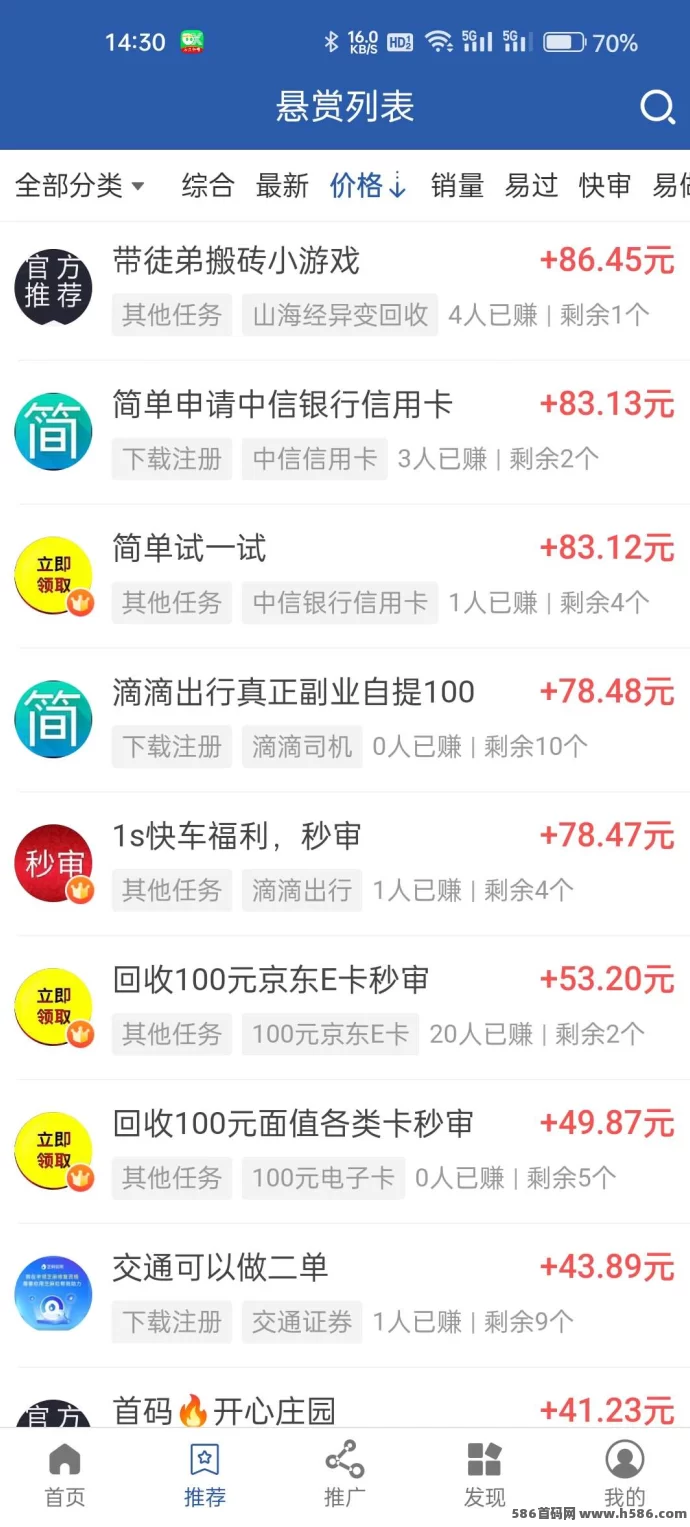The height and width of the screenshot is (1527, 690).
Task: Sort the list by 综合
Action: pos(207,185)
